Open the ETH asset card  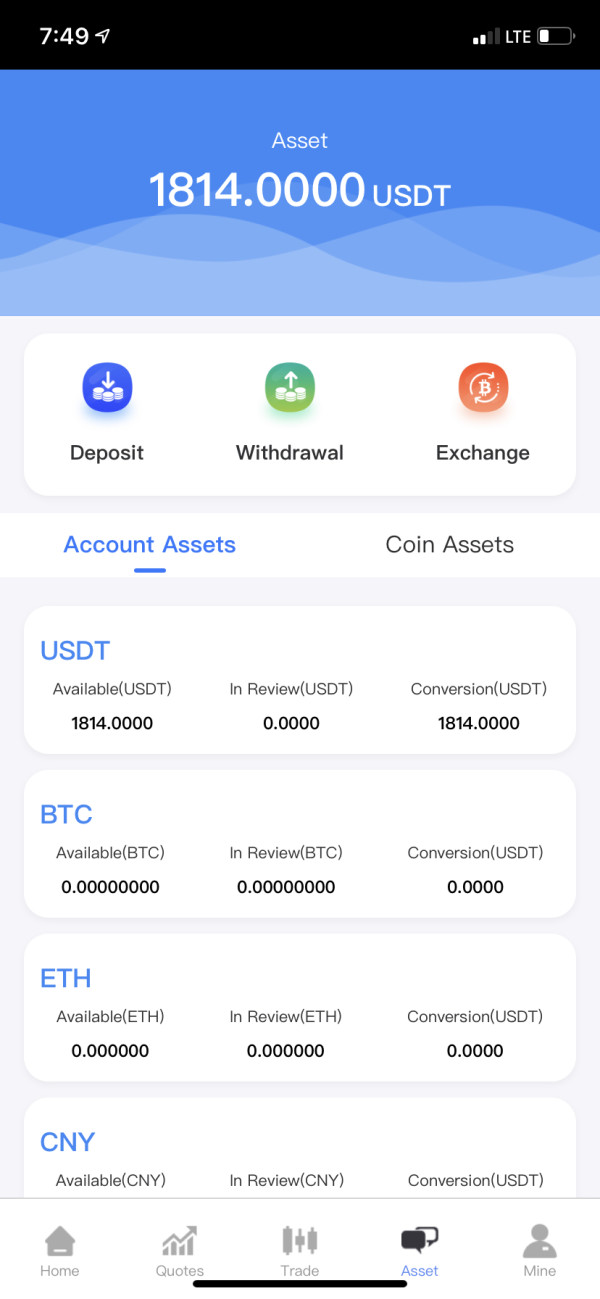300,1008
